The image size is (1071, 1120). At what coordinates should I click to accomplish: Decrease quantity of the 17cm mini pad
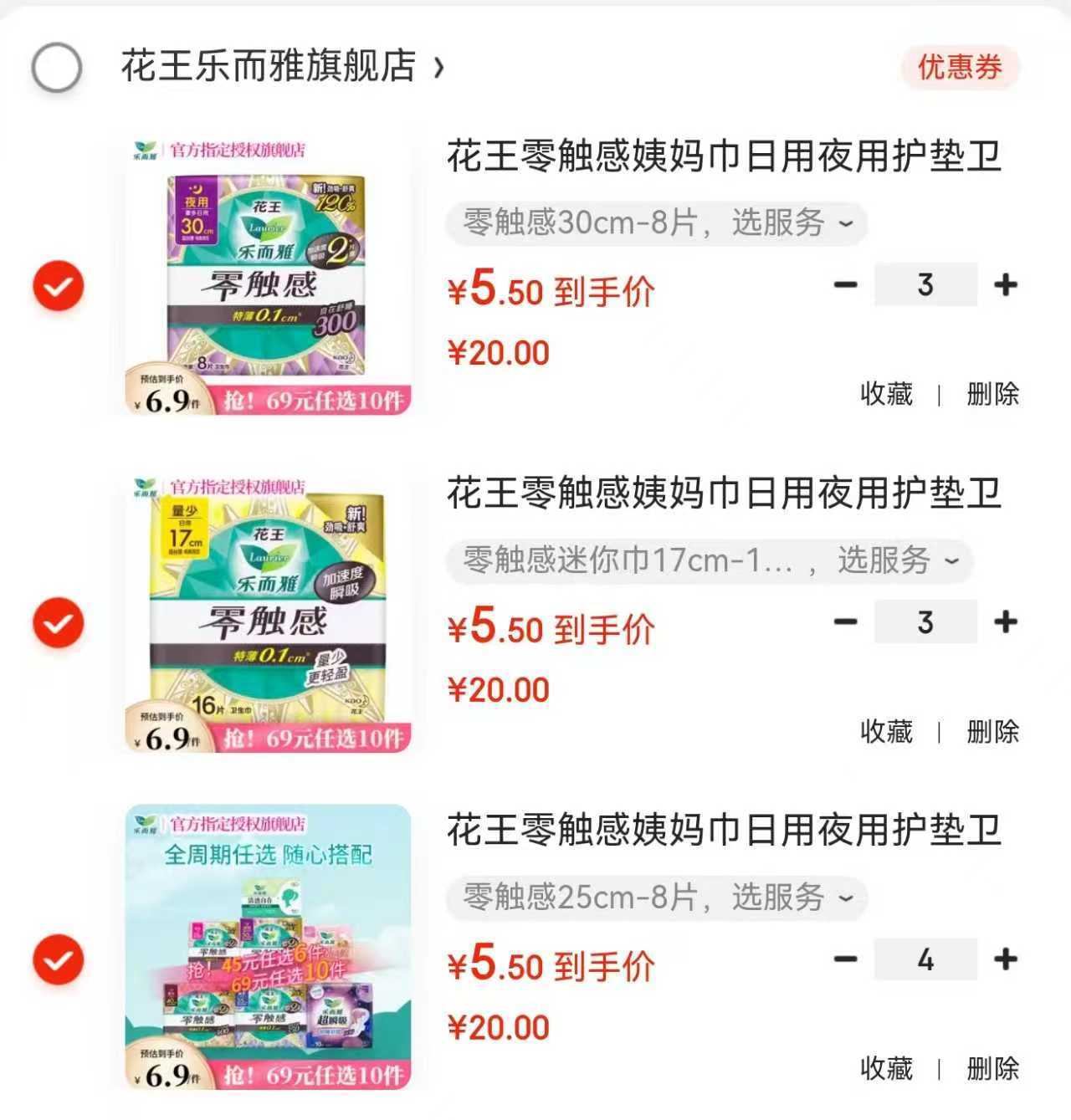(x=844, y=622)
